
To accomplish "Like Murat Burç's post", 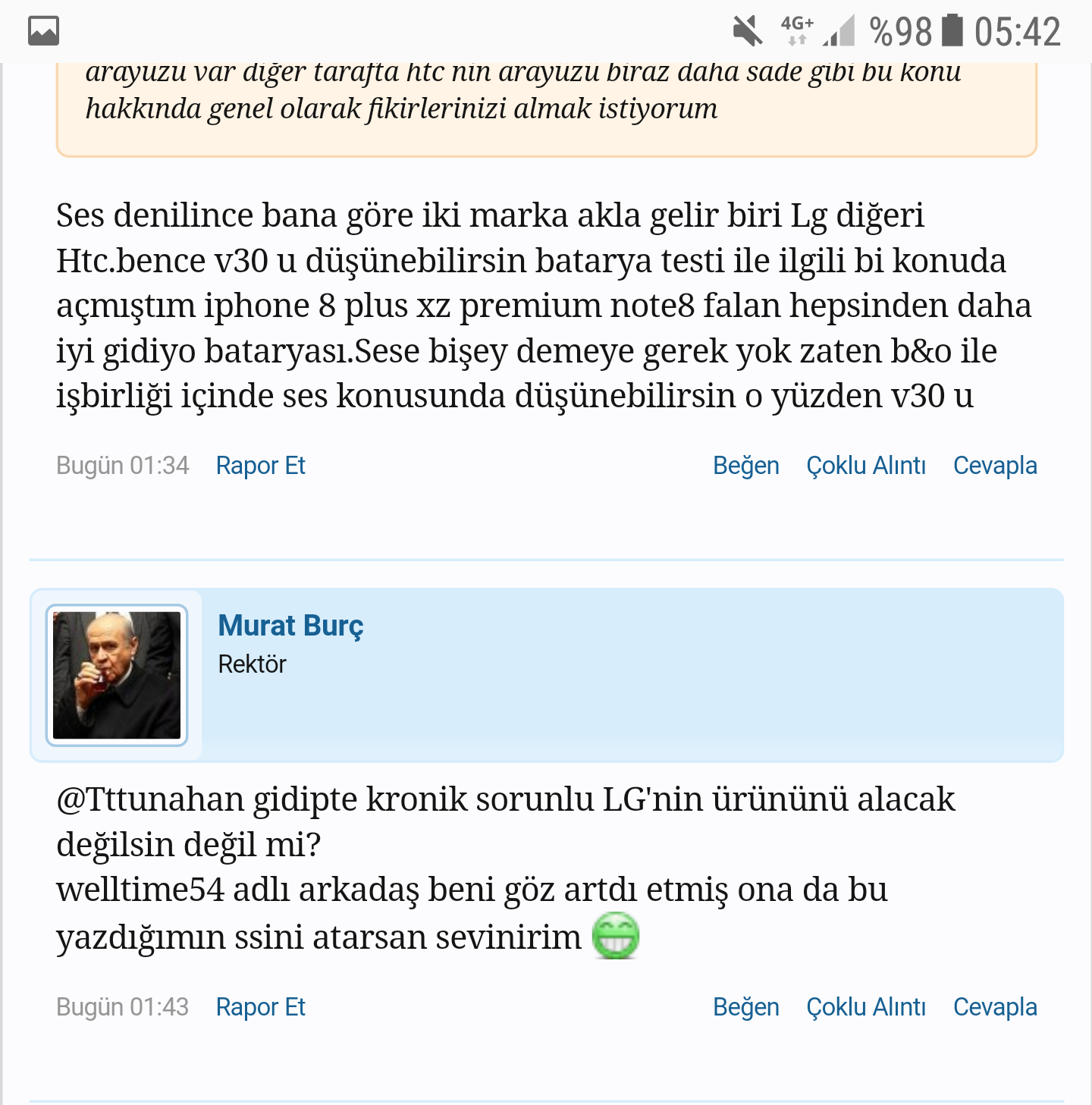I will click(x=745, y=1006).
